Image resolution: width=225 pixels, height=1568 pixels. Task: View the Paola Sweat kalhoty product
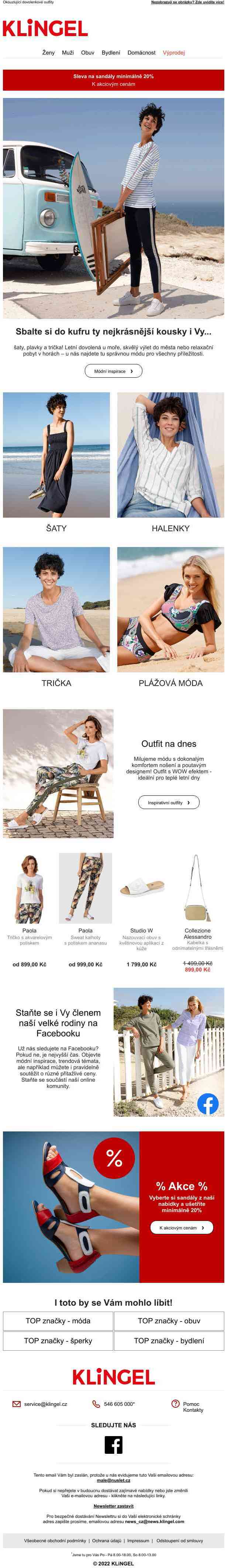[x=85, y=889]
